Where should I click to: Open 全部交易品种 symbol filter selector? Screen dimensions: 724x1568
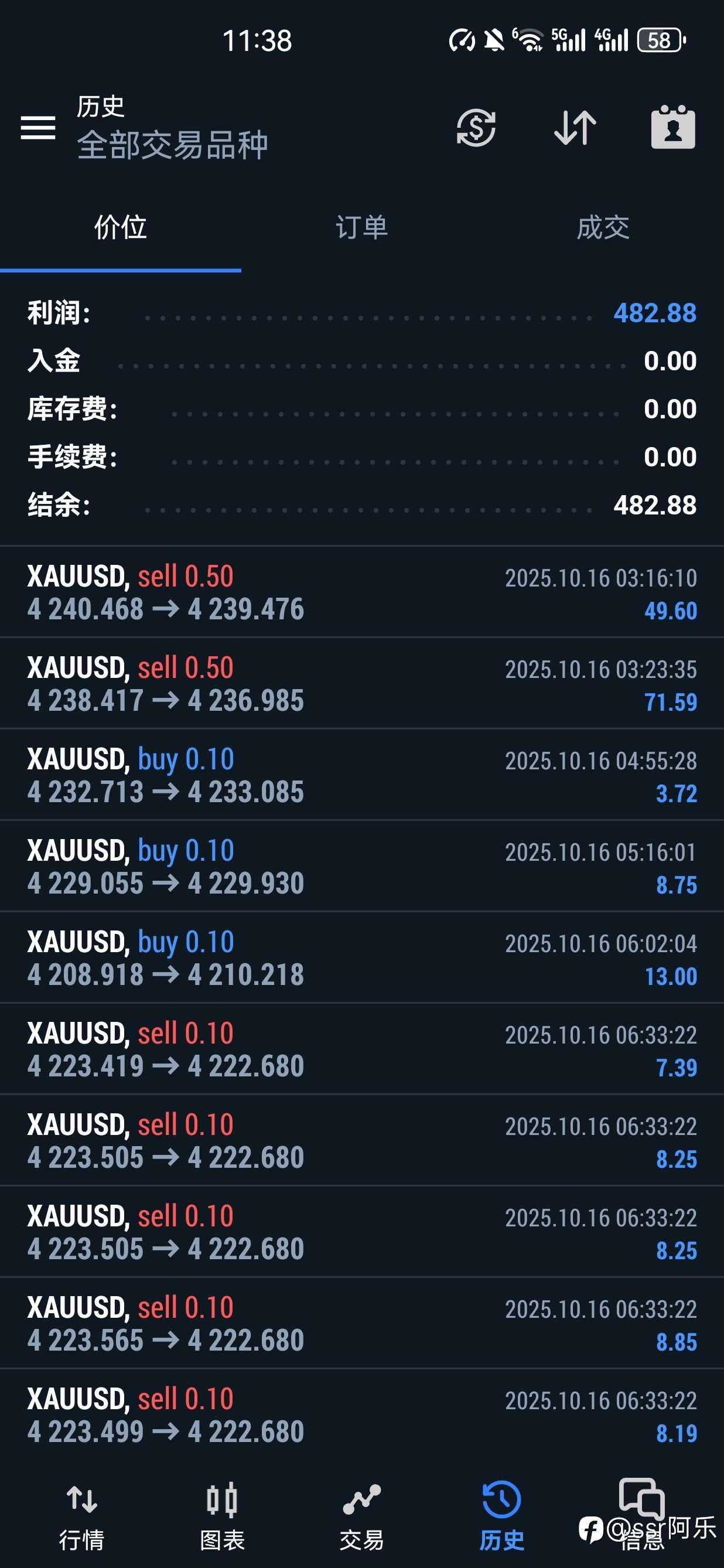173,146
